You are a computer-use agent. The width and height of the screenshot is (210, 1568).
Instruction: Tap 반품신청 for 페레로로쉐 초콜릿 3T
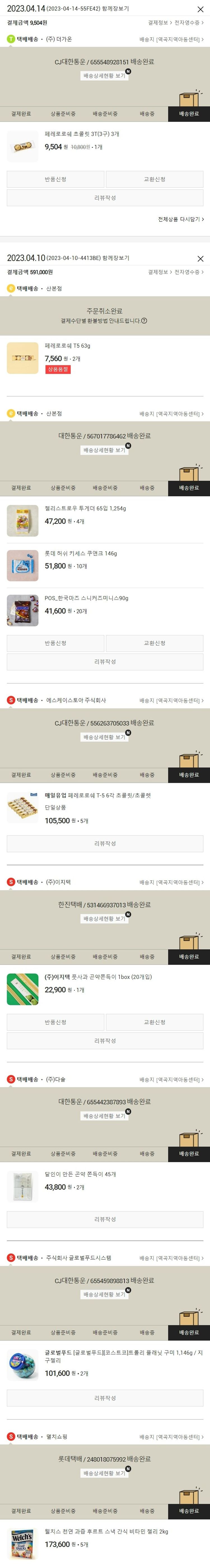[x=55, y=179]
